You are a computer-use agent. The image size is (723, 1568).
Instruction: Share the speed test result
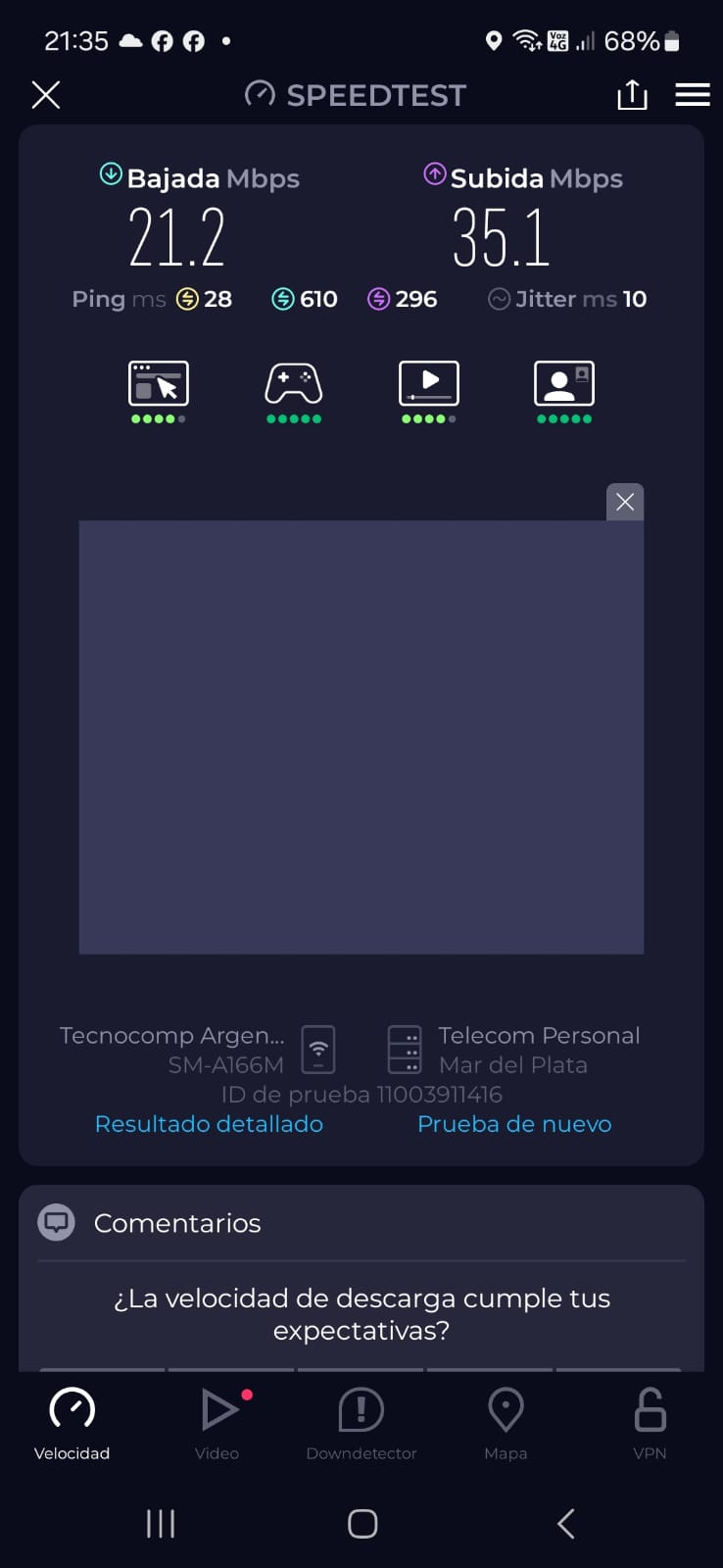[632, 95]
